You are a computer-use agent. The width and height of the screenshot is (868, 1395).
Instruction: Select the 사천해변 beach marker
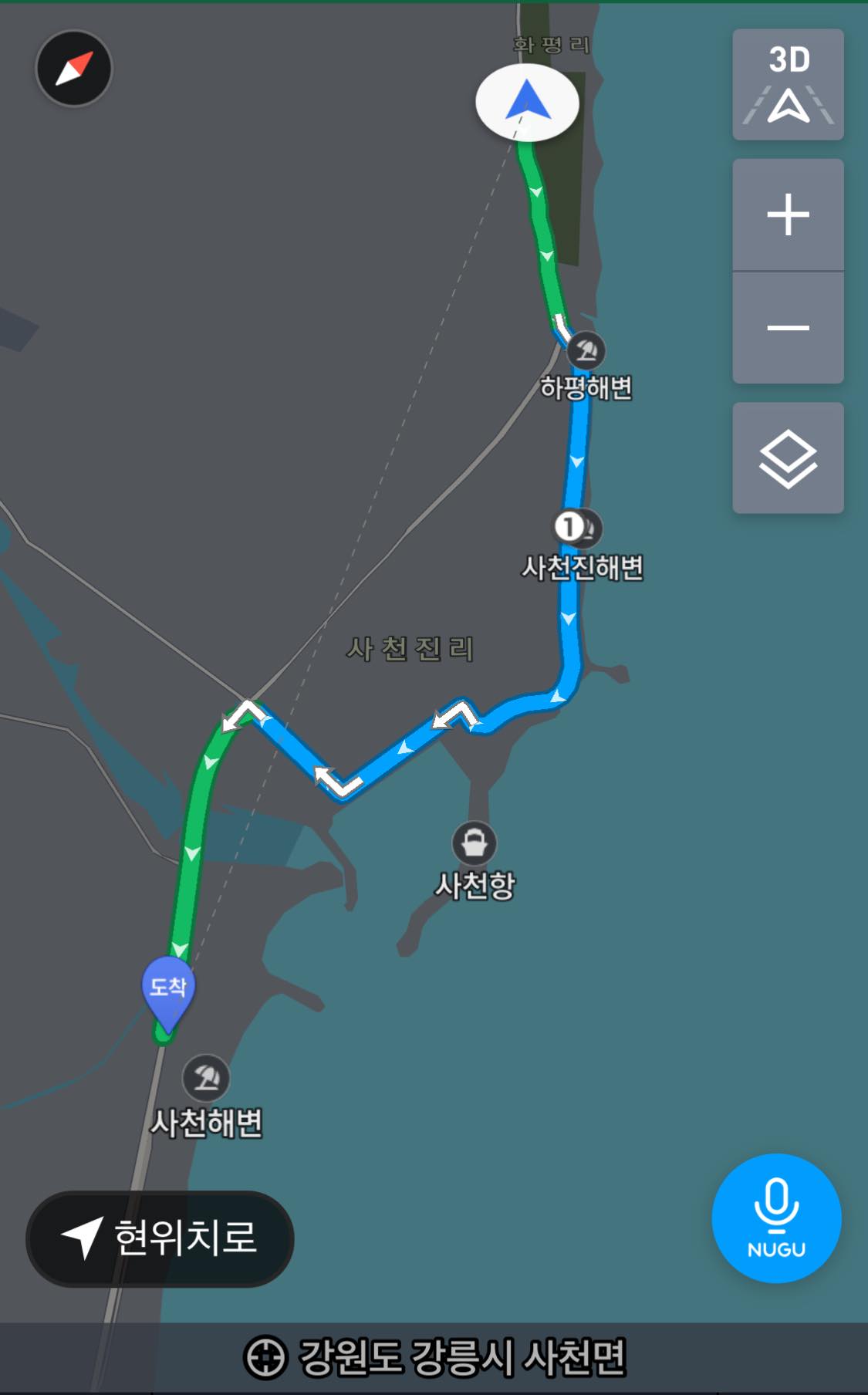(x=206, y=1078)
